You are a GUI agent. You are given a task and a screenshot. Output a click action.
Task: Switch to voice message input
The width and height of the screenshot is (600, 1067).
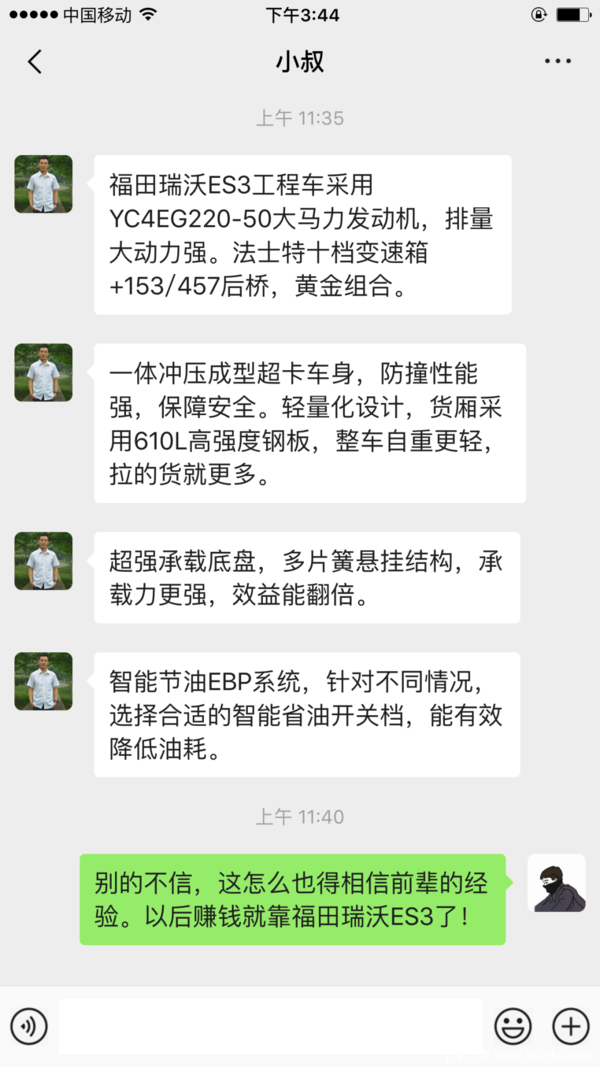click(x=29, y=1026)
